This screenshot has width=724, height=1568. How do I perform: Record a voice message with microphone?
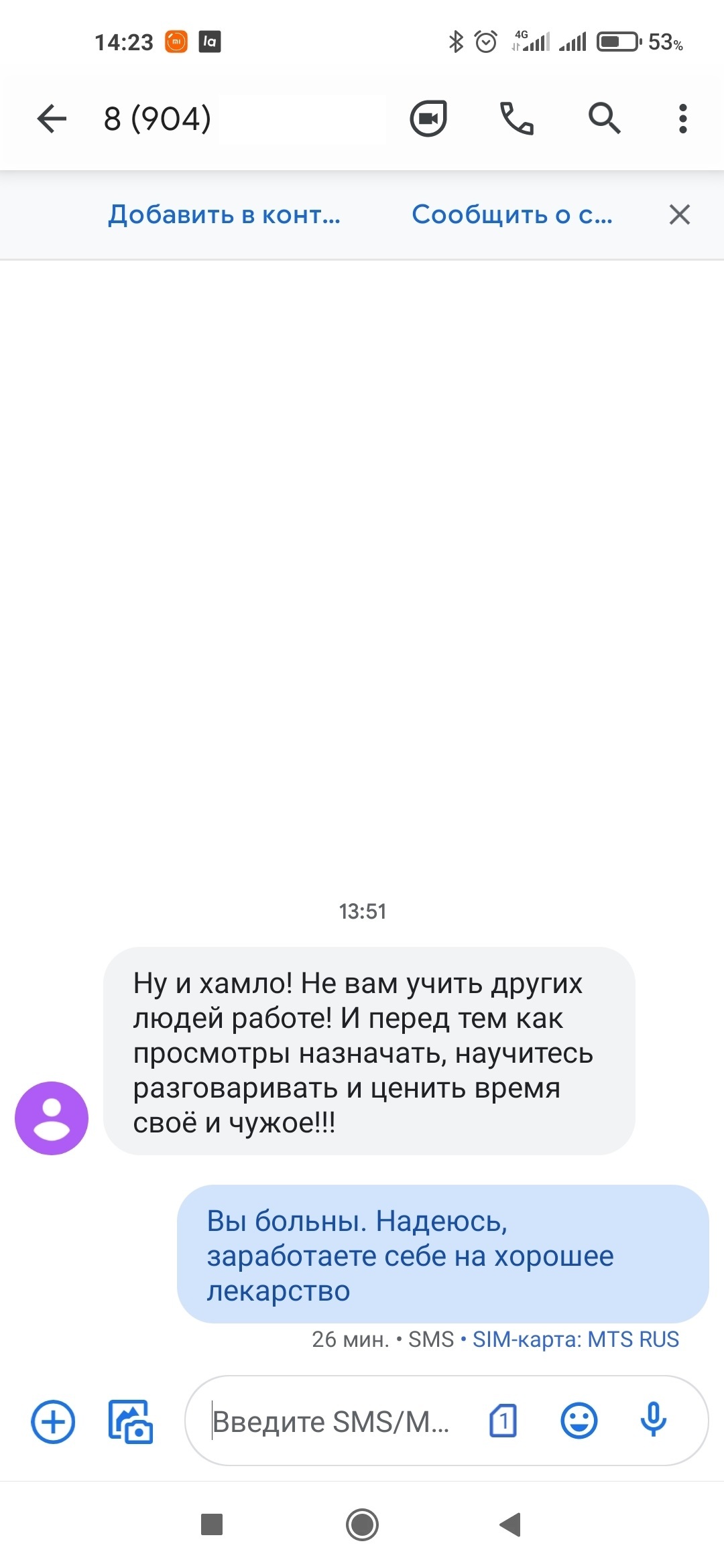point(653,1421)
